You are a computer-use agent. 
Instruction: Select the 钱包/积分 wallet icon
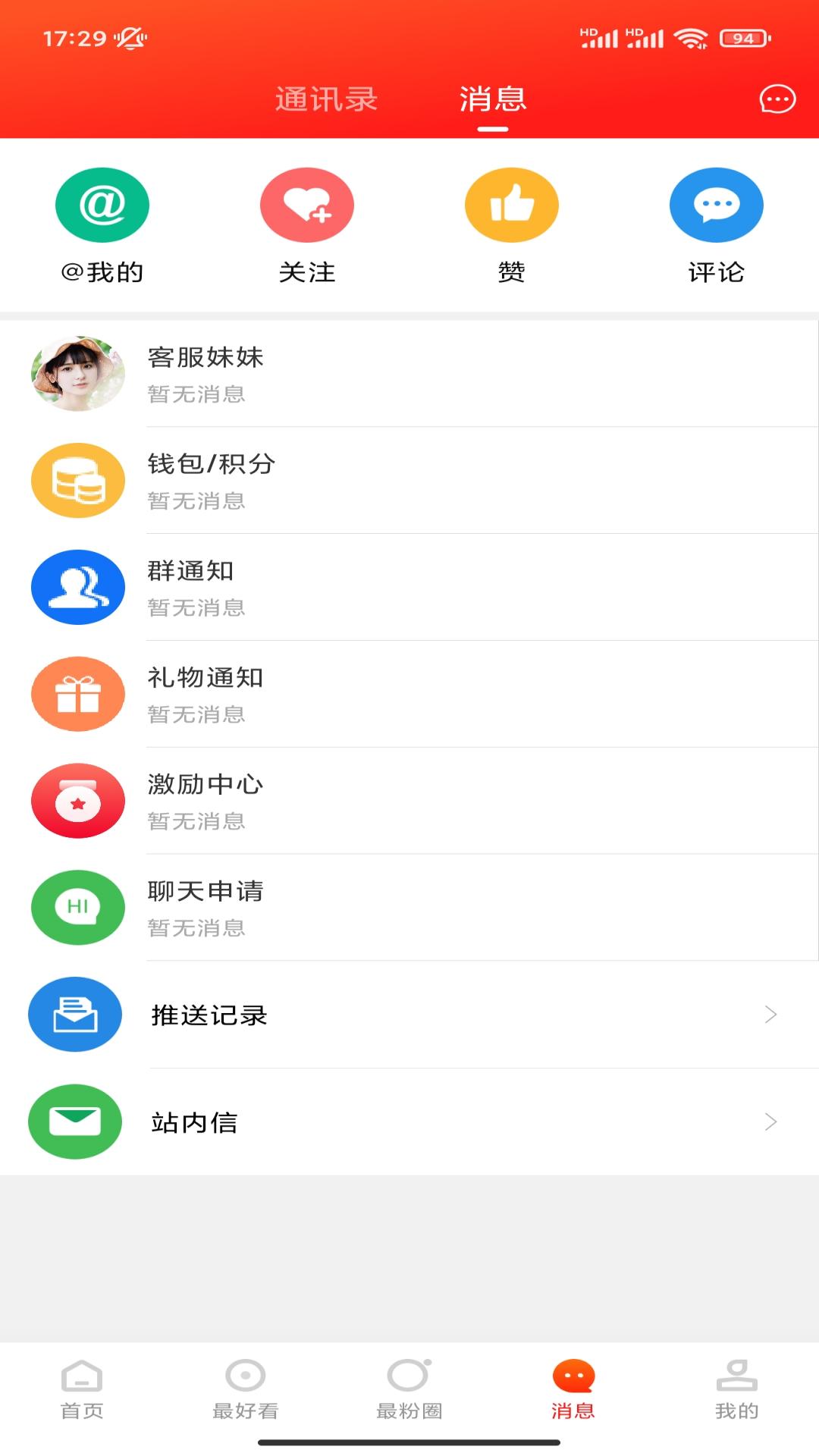pos(77,480)
